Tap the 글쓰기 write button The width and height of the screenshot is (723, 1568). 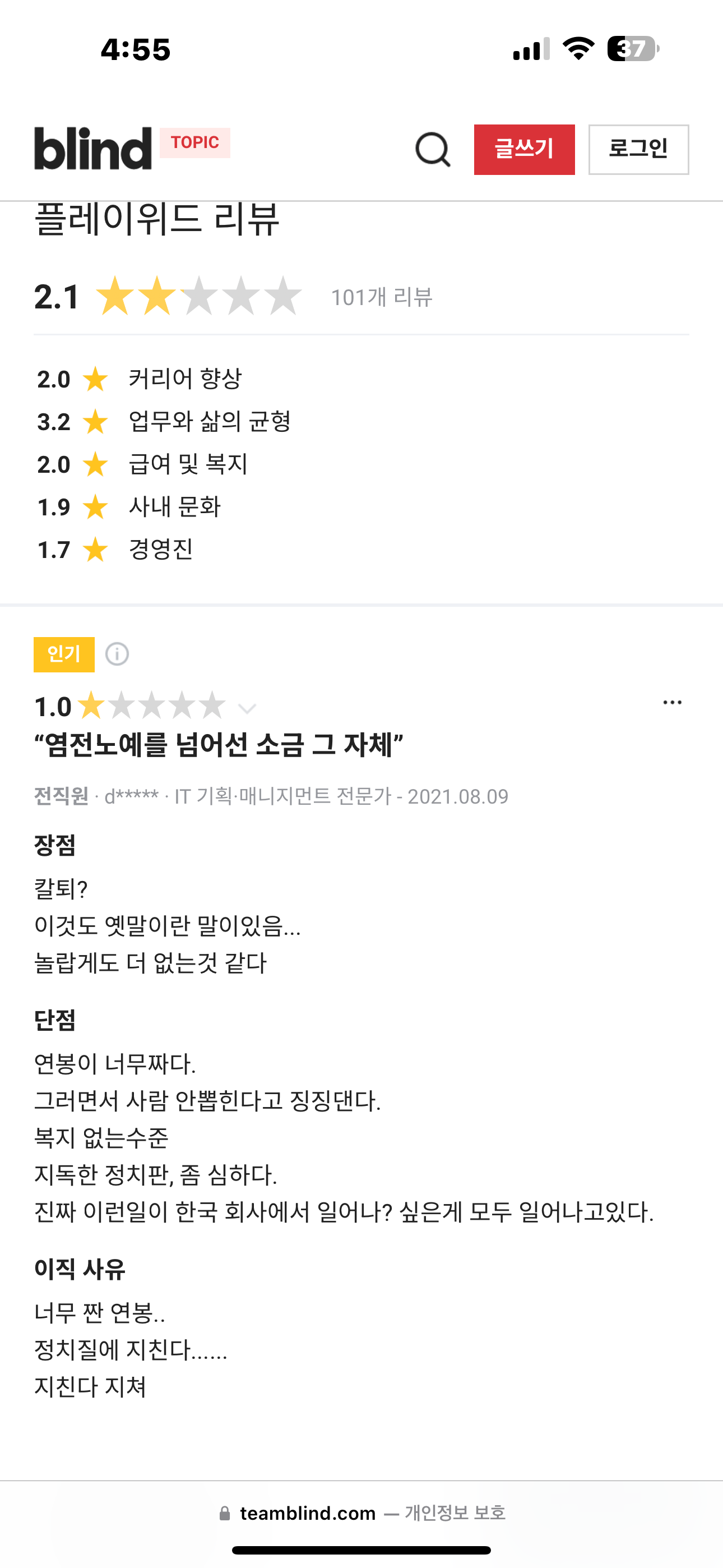click(x=524, y=150)
